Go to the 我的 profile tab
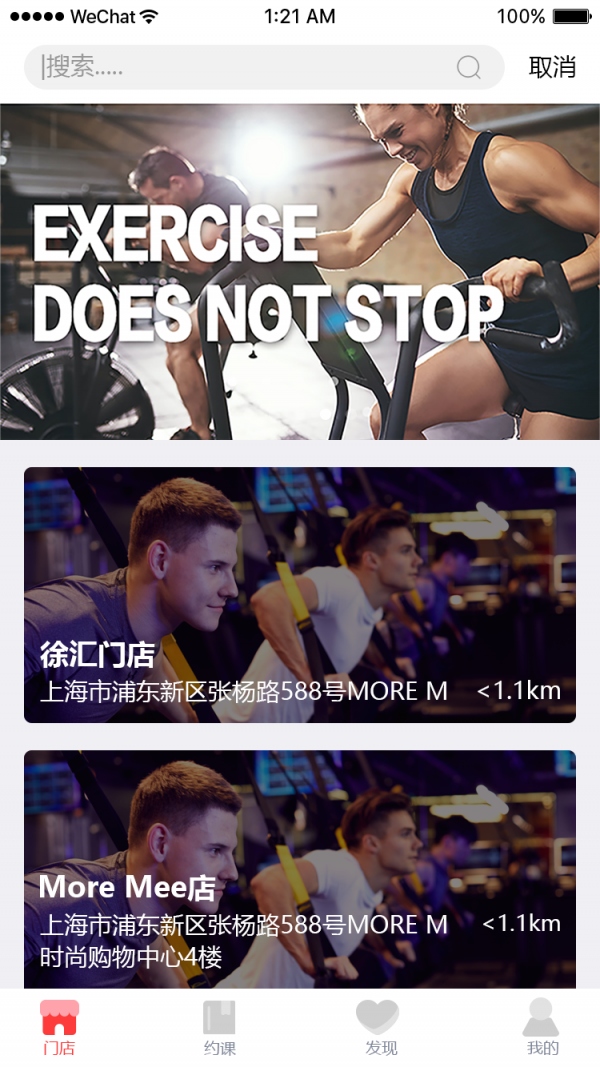Screen dimensions: 600x1067 (541, 1027)
